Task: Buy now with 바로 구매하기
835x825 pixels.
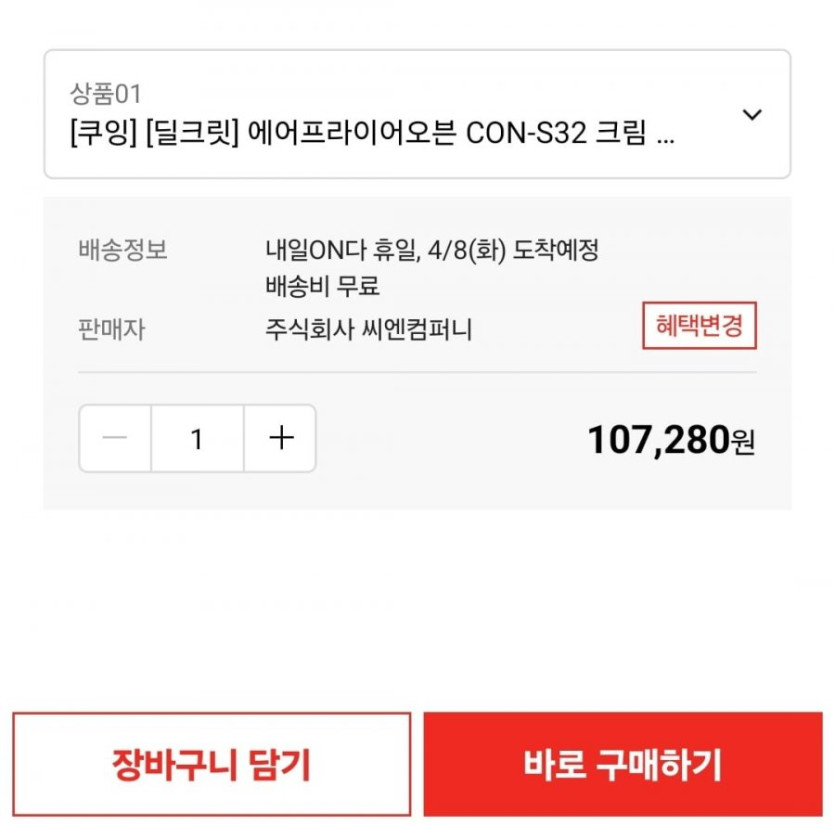Action: pos(622,765)
